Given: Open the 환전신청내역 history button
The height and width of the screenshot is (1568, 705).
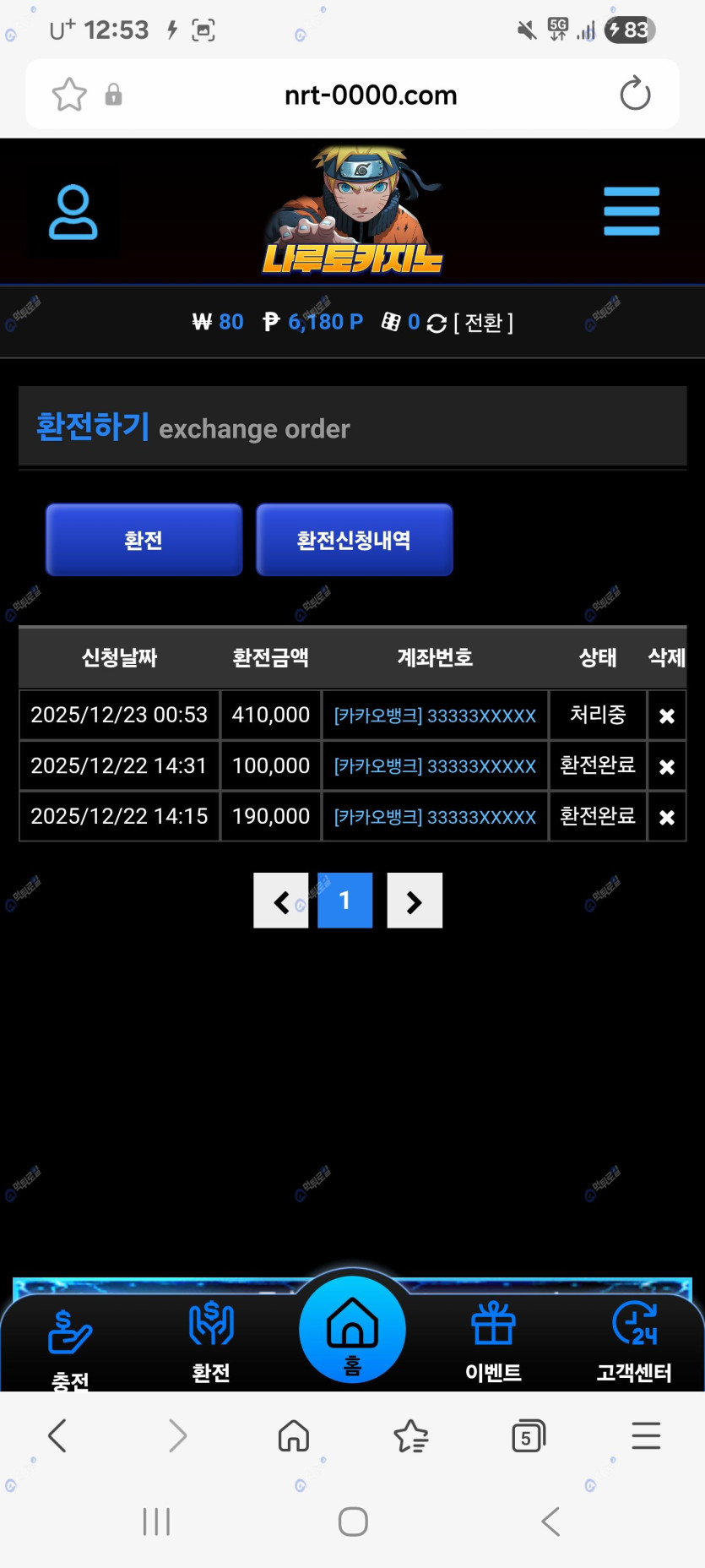Looking at the screenshot, I should (x=354, y=540).
